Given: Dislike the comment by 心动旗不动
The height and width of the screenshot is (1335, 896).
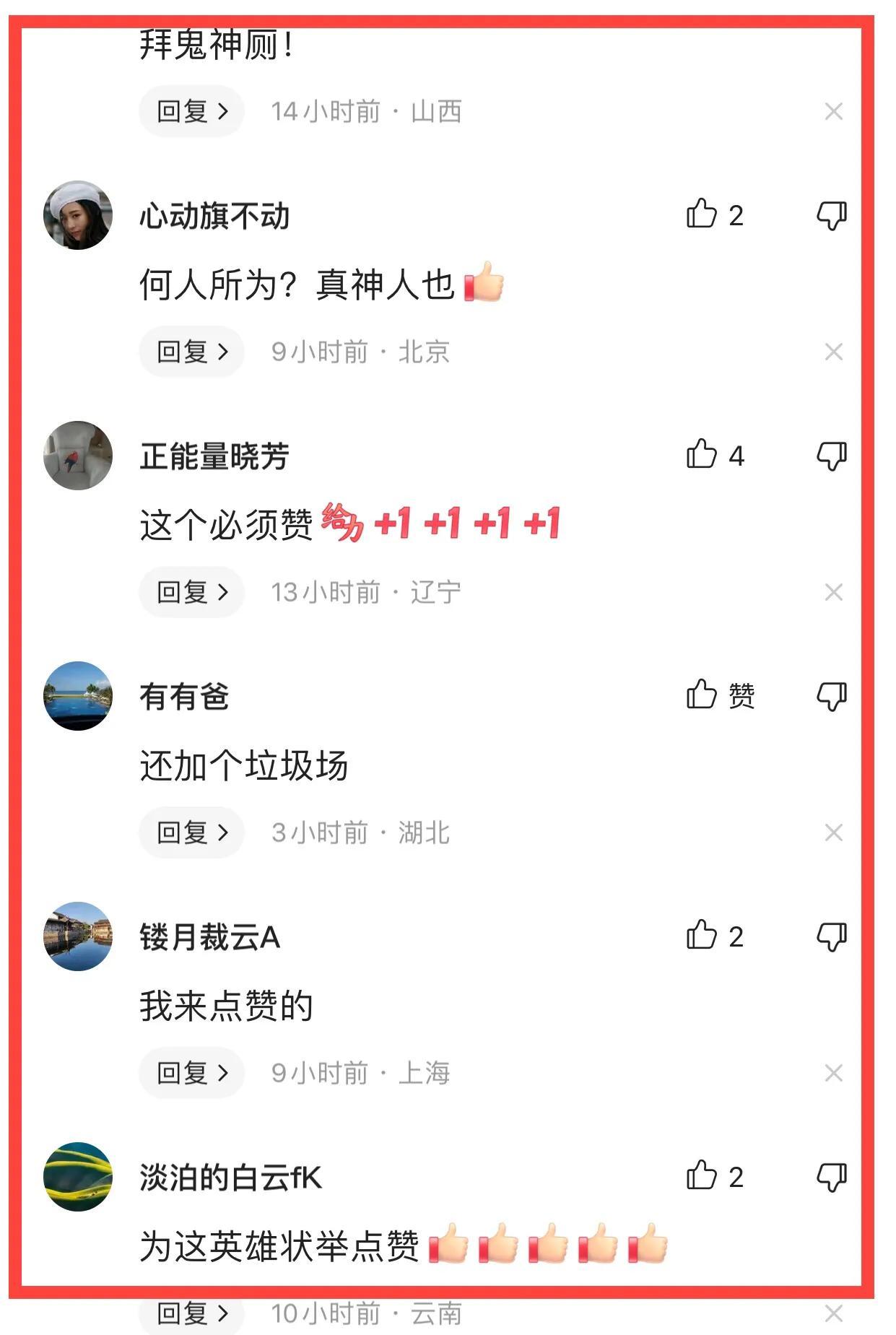Looking at the screenshot, I should (x=831, y=215).
